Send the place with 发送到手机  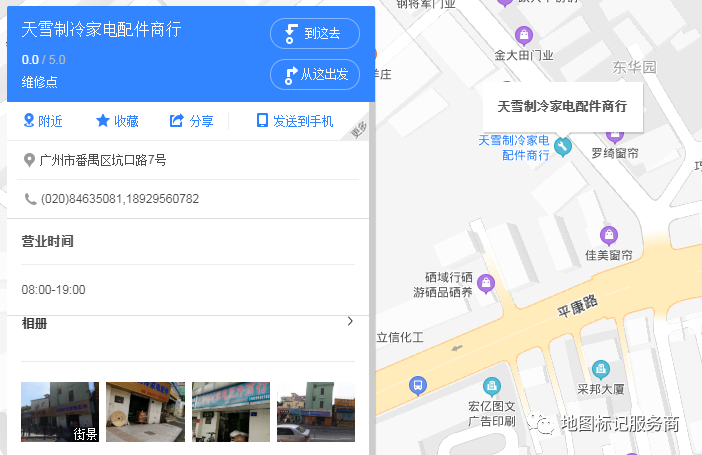[x=295, y=121]
